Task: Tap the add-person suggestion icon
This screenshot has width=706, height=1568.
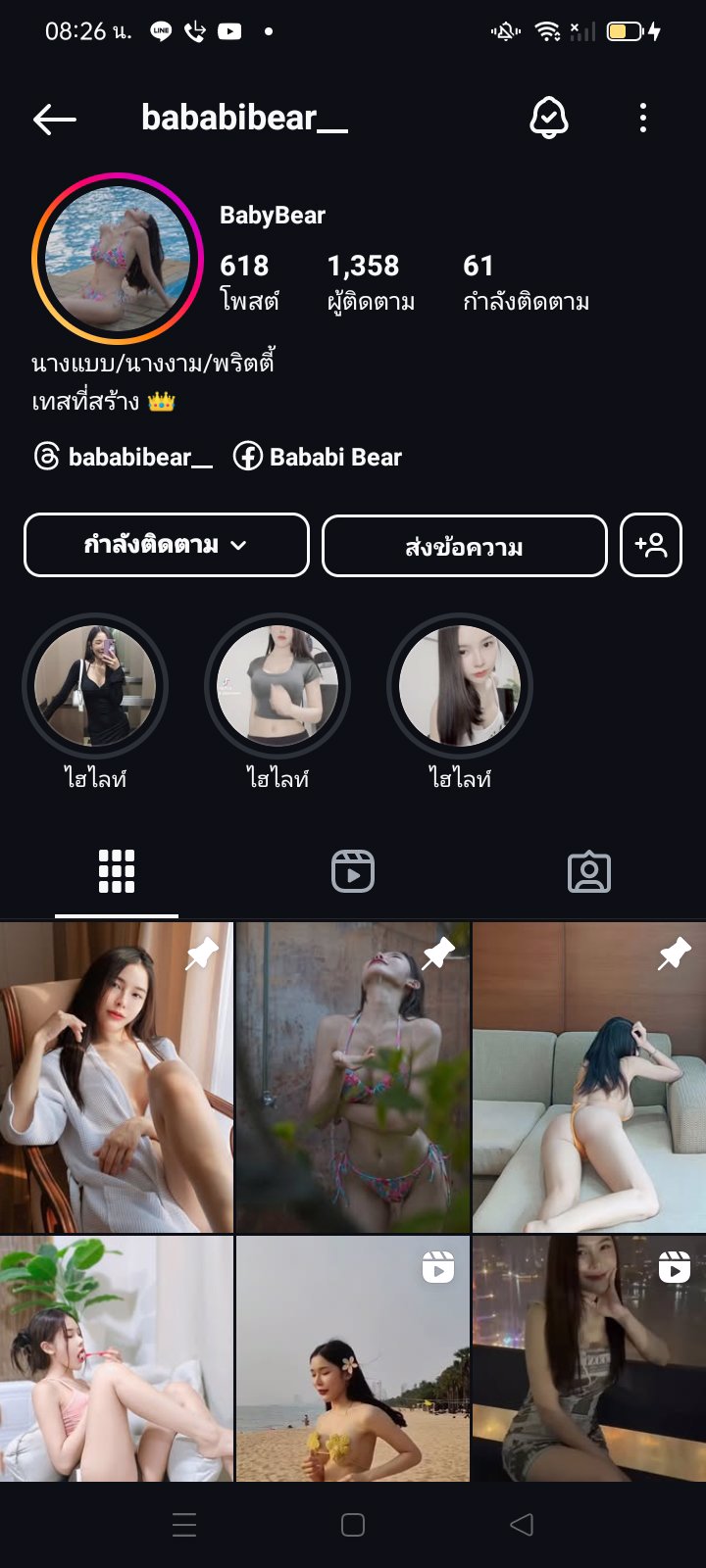Action: click(x=651, y=545)
